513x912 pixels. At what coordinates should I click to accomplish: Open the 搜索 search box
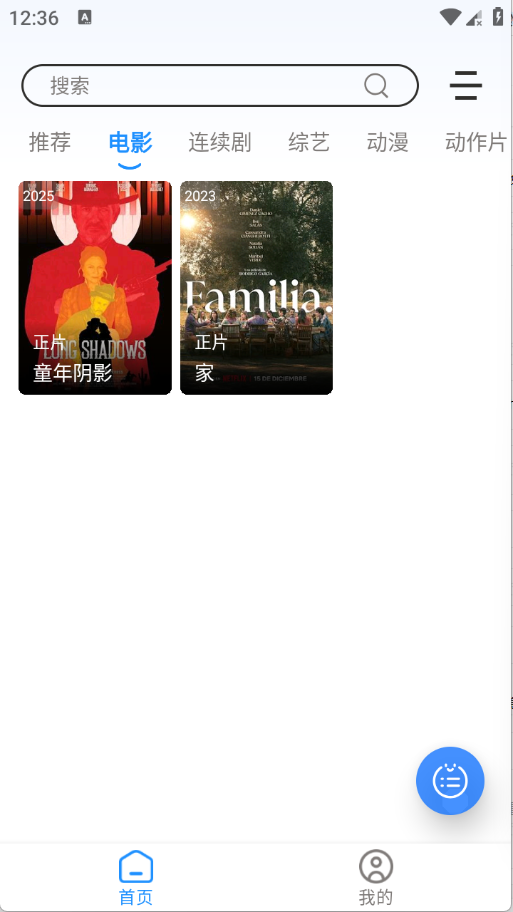pyautogui.click(x=220, y=86)
